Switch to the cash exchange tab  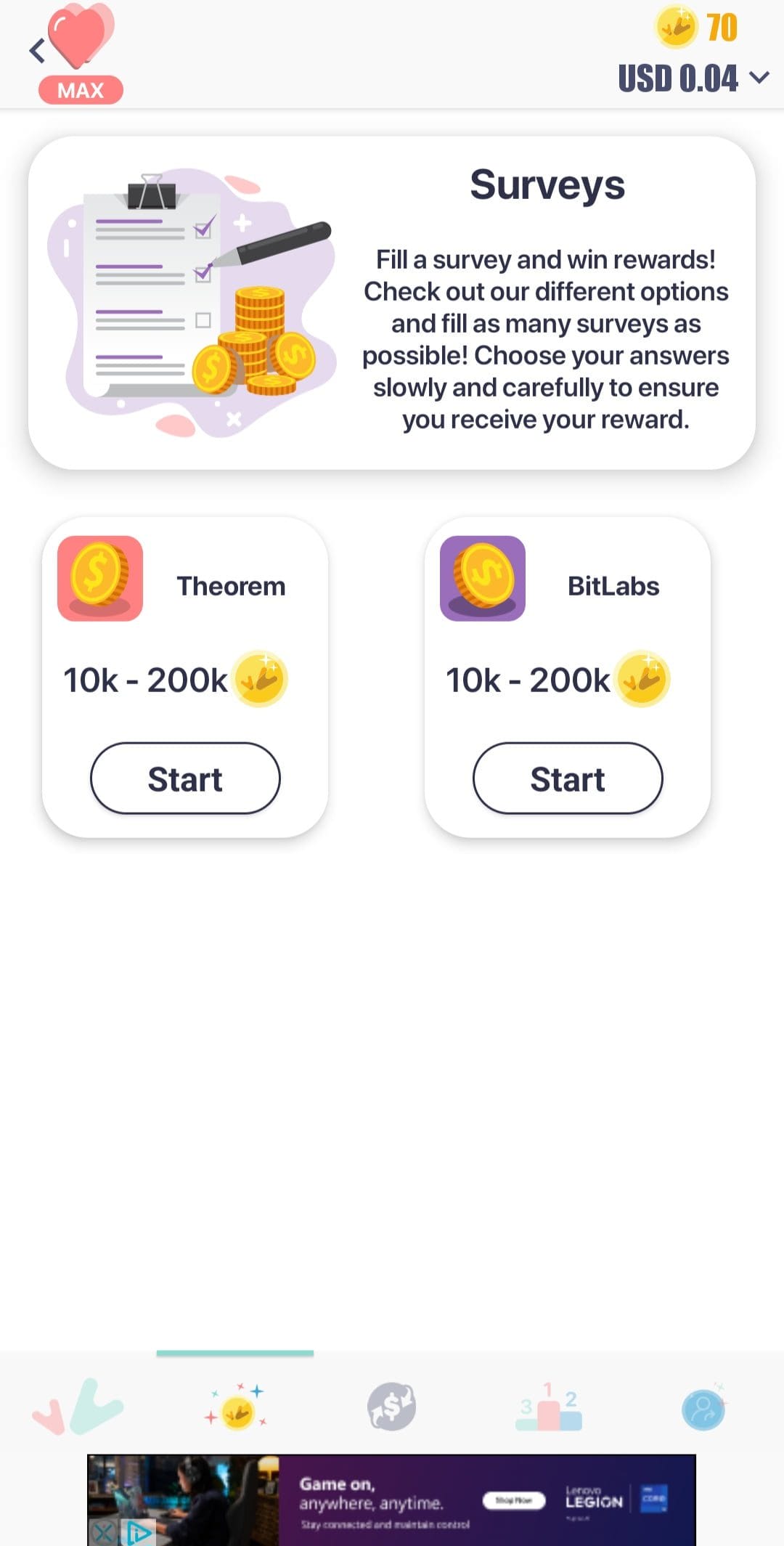(391, 1407)
